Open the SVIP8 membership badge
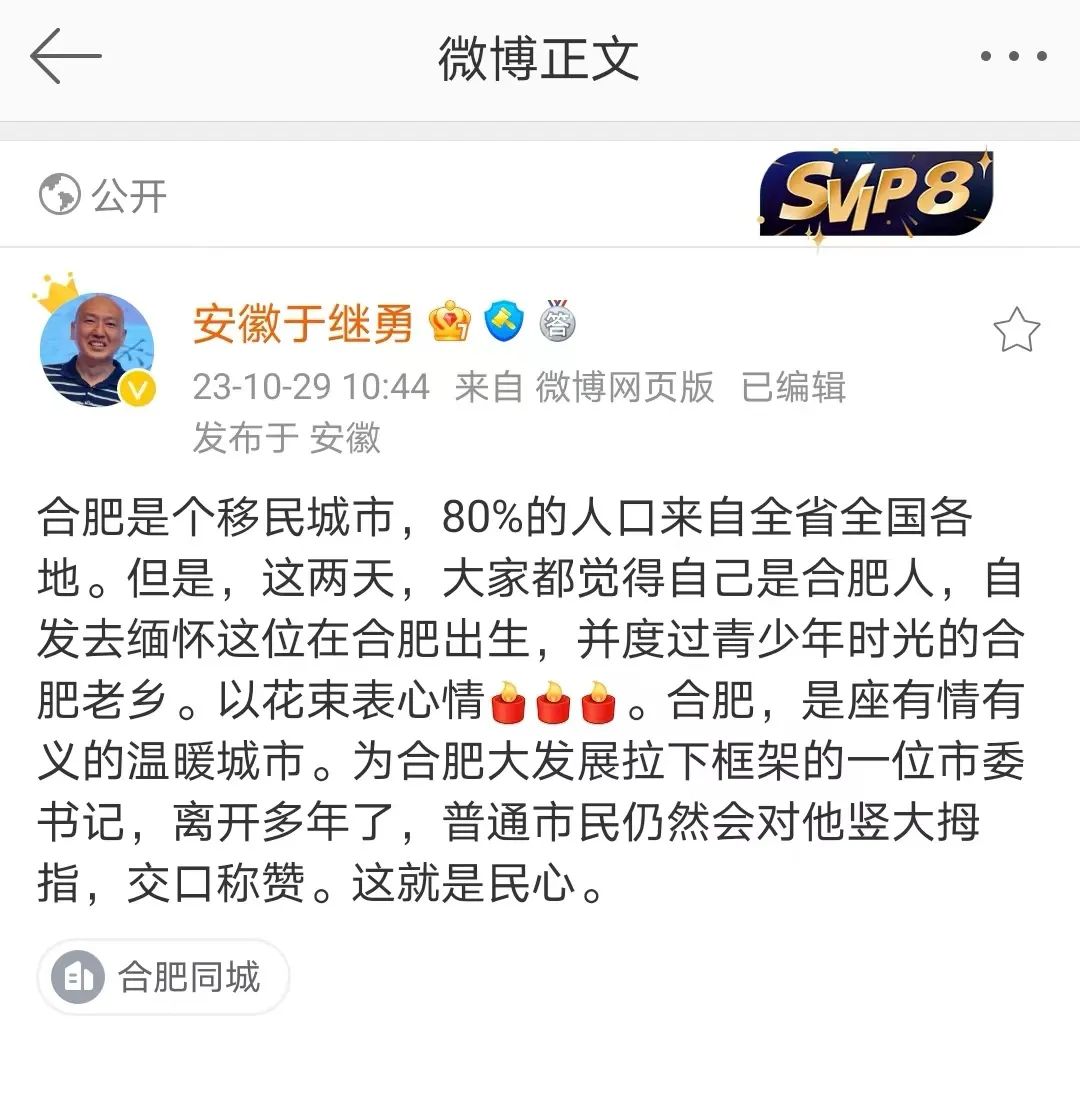Image resolution: width=1080 pixels, height=1100 pixels. coord(876,195)
